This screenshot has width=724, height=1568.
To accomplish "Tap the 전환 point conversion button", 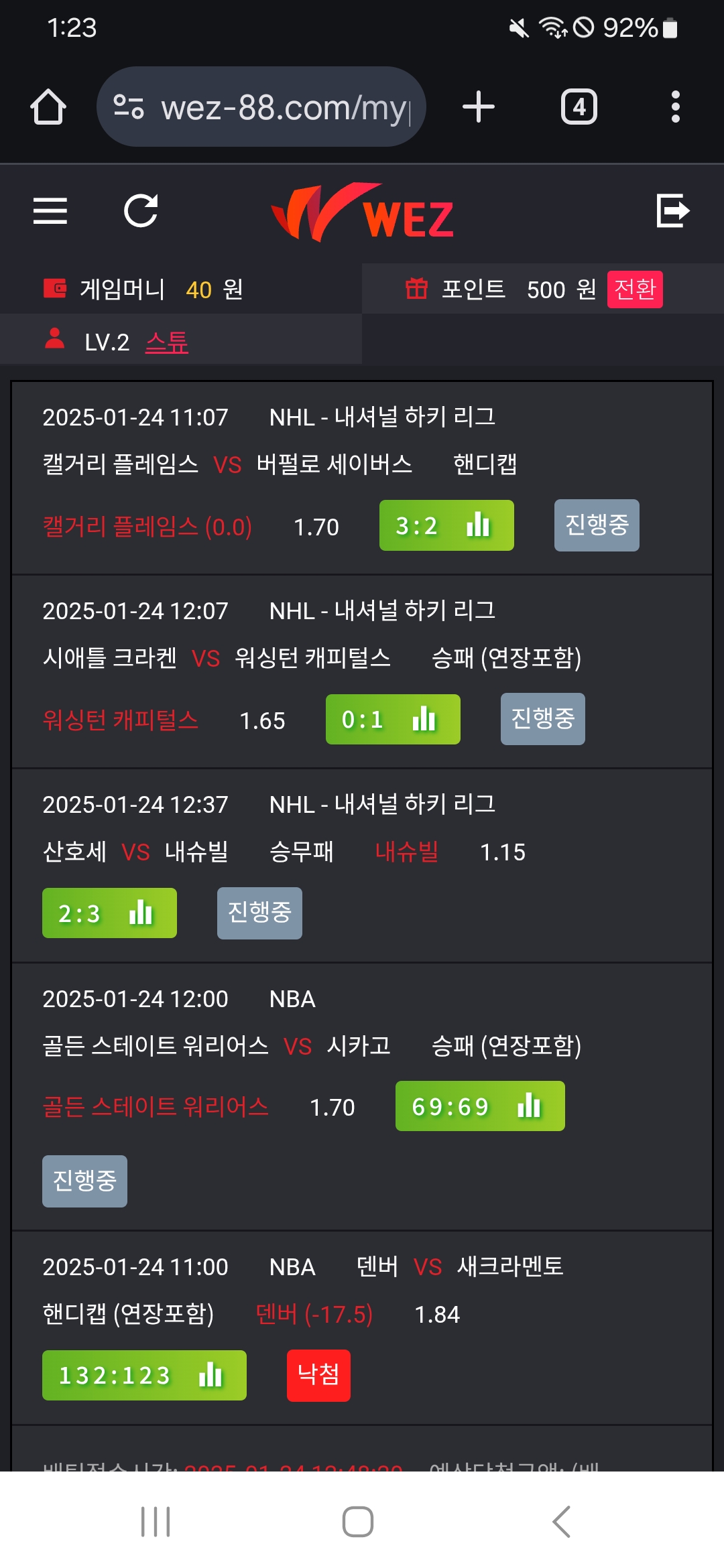I will point(634,289).
